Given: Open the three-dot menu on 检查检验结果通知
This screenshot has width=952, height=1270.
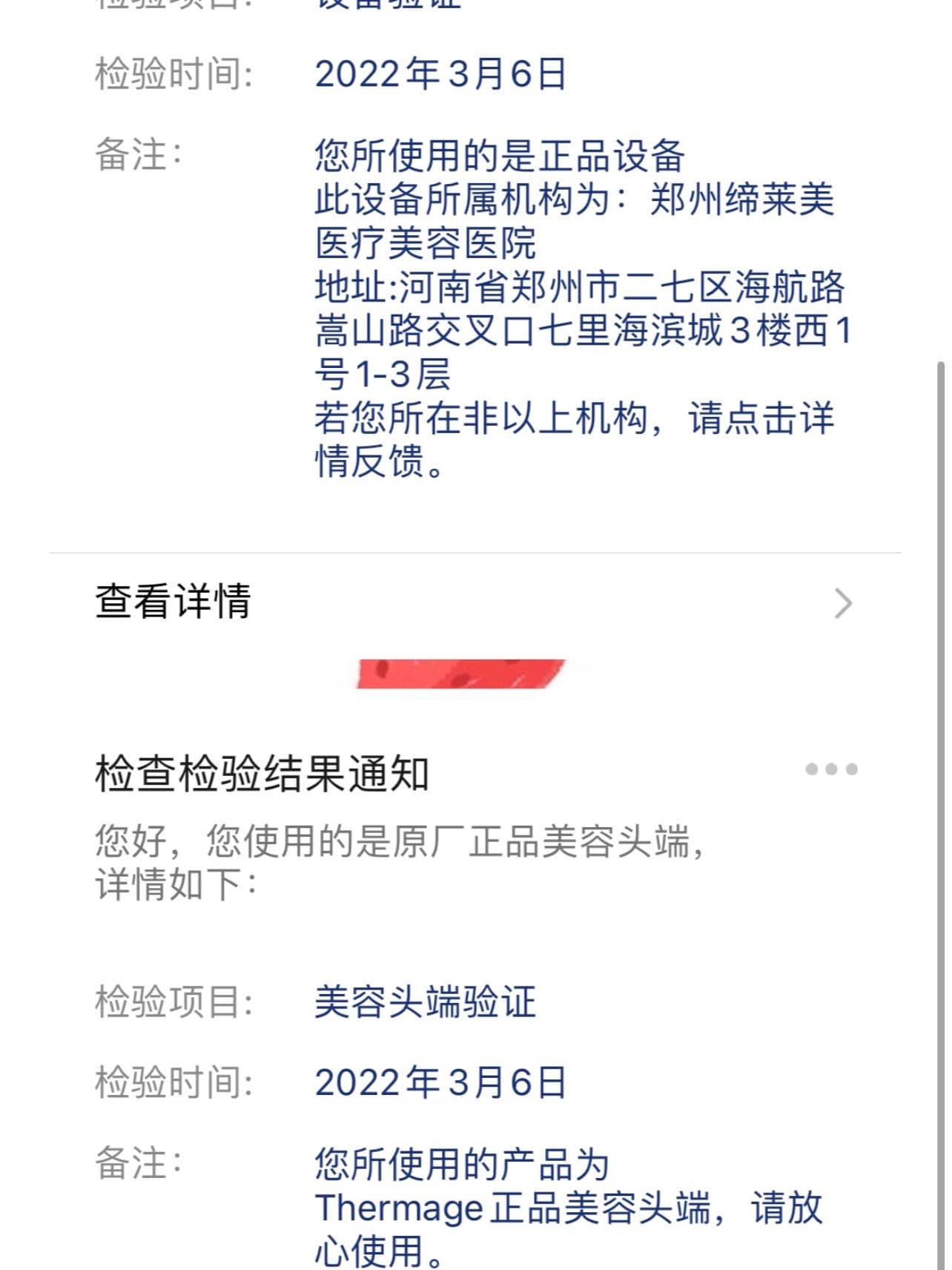Looking at the screenshot, I should pyautogui.click(x=831, y=769).
